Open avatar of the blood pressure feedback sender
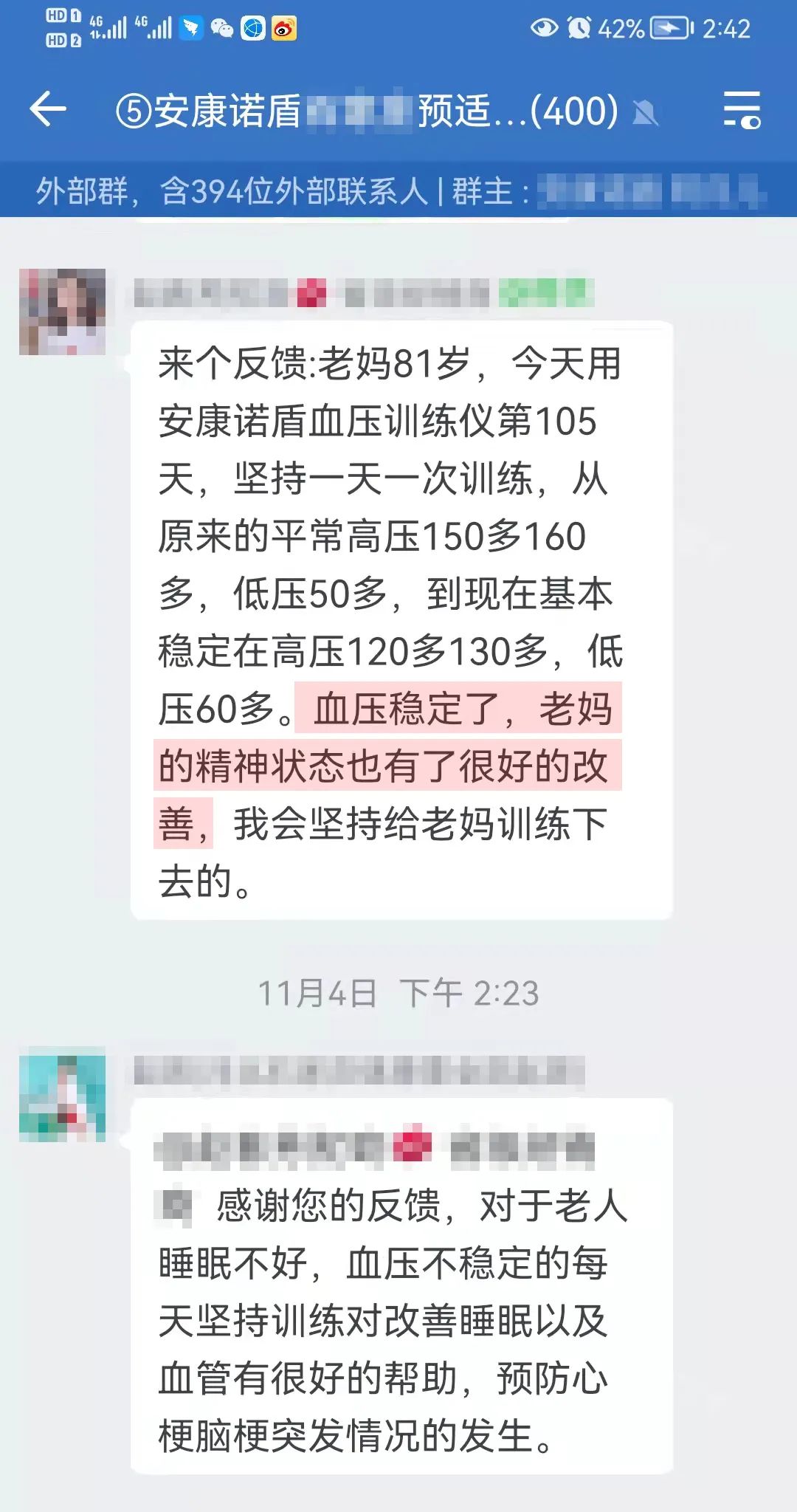 coord(62,312)
